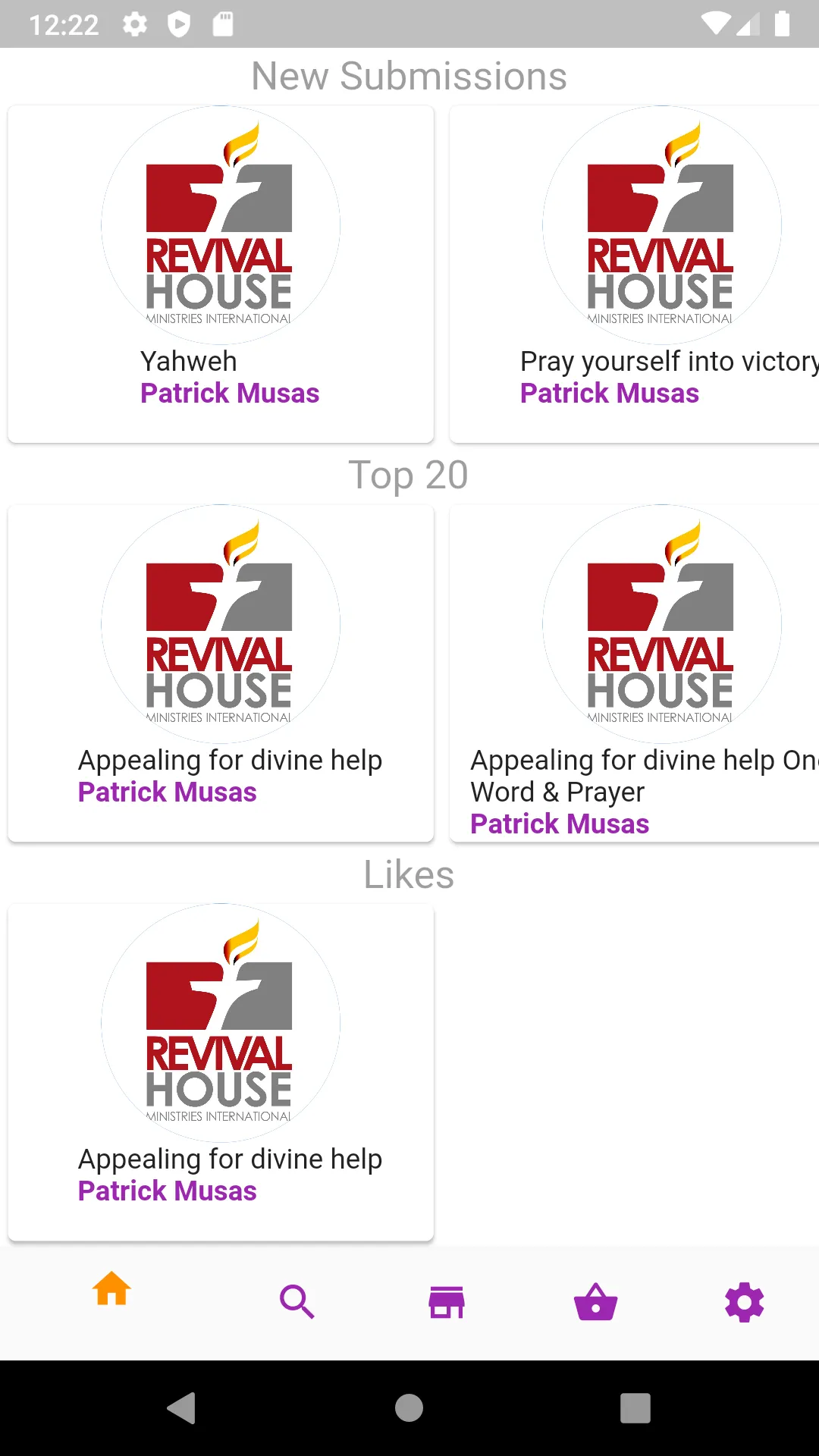Go to the Home tab
Viewport: 819px width, 1456px height.
(x=112, y=1288)
